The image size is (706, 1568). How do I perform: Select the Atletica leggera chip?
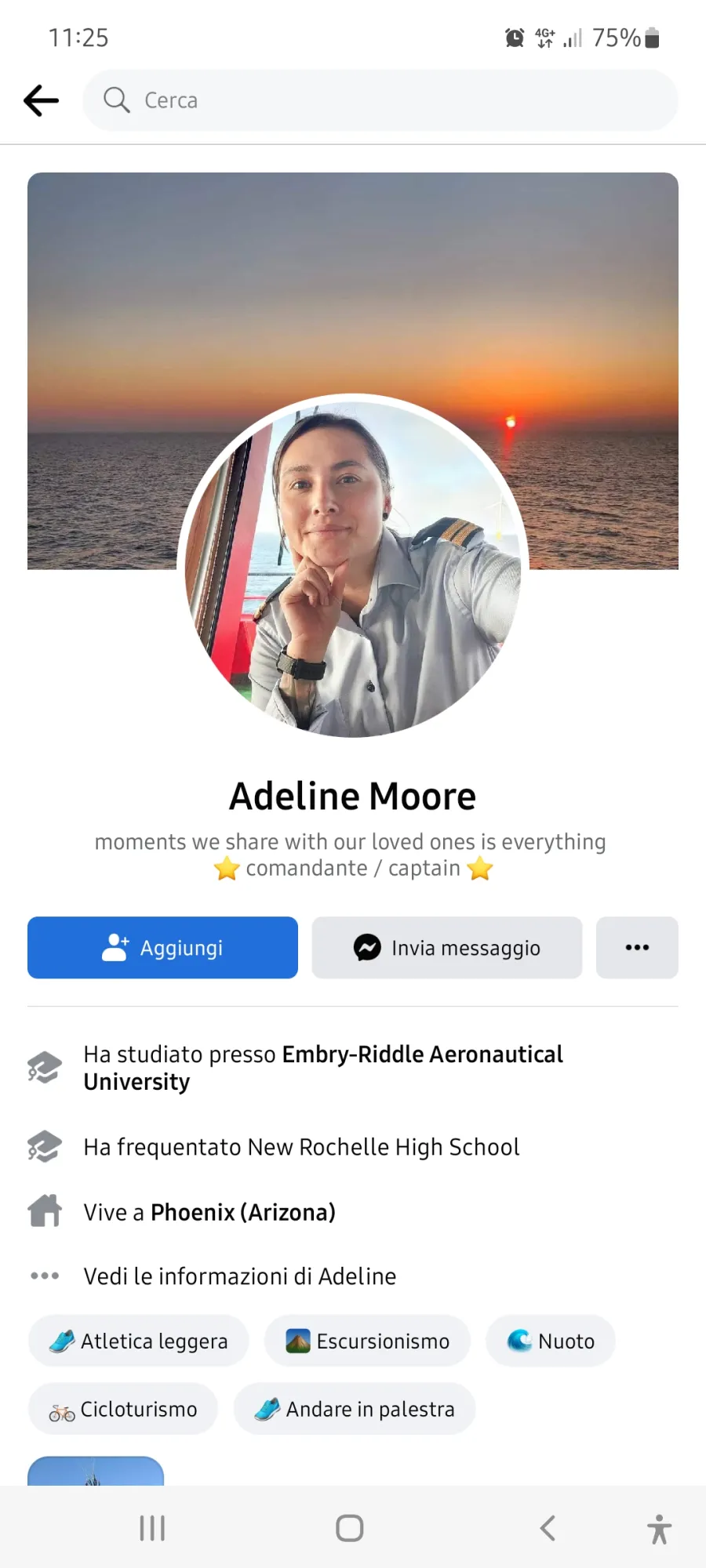coord(139,1341)
